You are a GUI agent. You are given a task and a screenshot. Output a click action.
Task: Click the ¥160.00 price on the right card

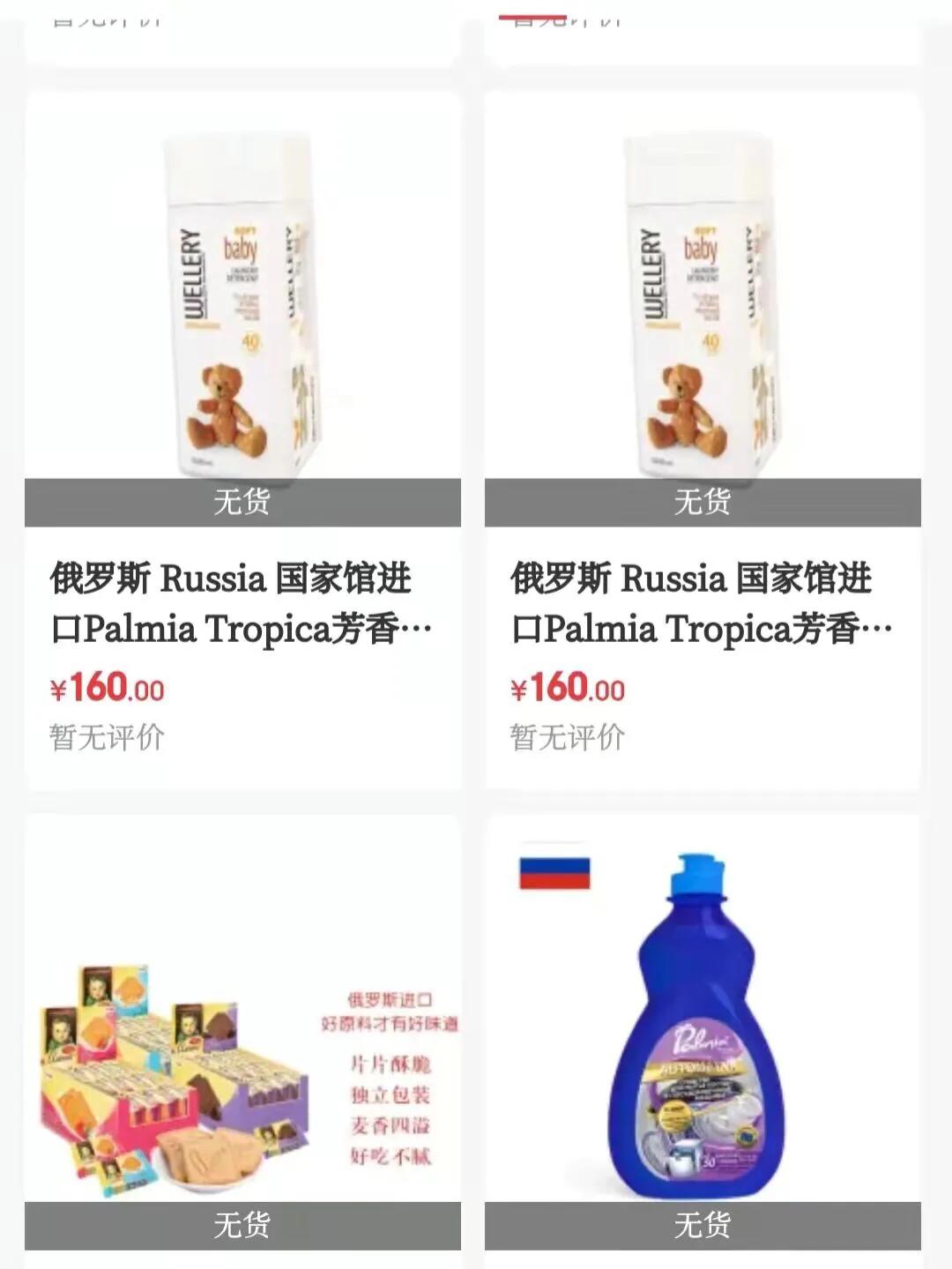[x=569, y=690]
